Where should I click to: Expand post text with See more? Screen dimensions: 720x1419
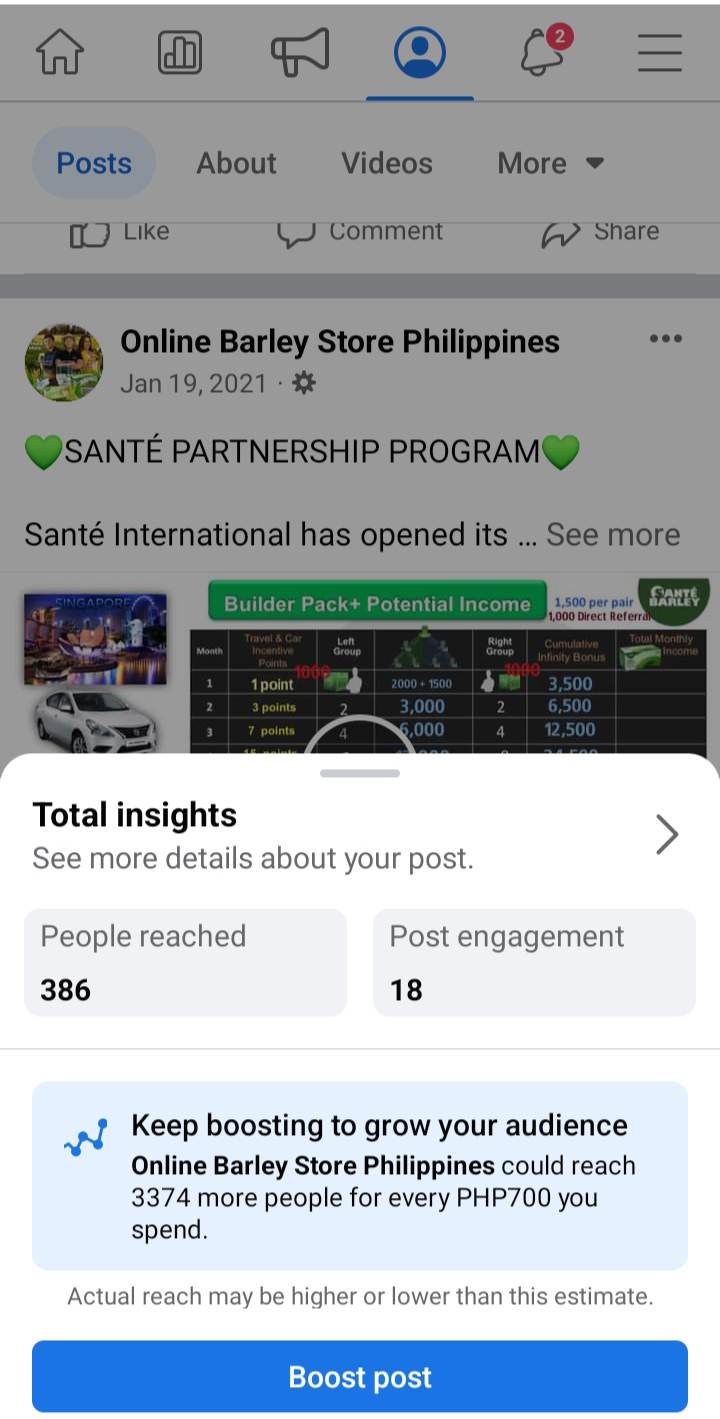pyautogui.click(x=613, y=535)
